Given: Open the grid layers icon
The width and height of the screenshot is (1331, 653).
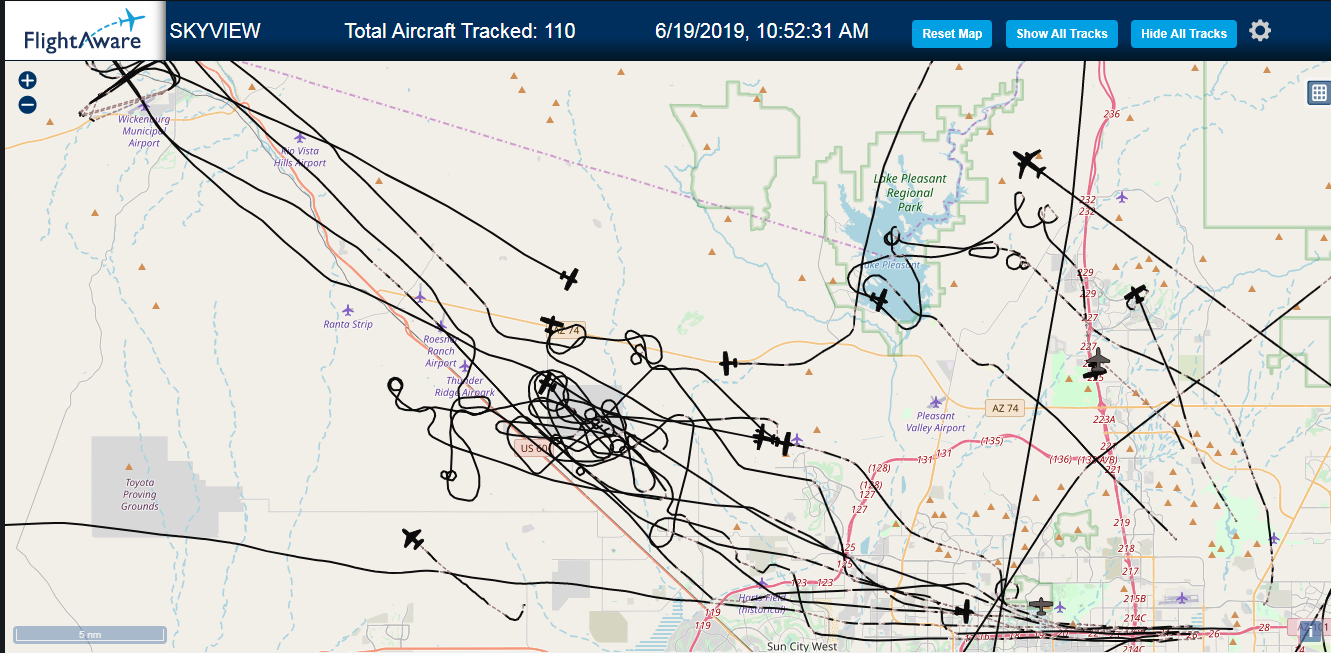Looking at the screenshot, I should (1319, 93).
